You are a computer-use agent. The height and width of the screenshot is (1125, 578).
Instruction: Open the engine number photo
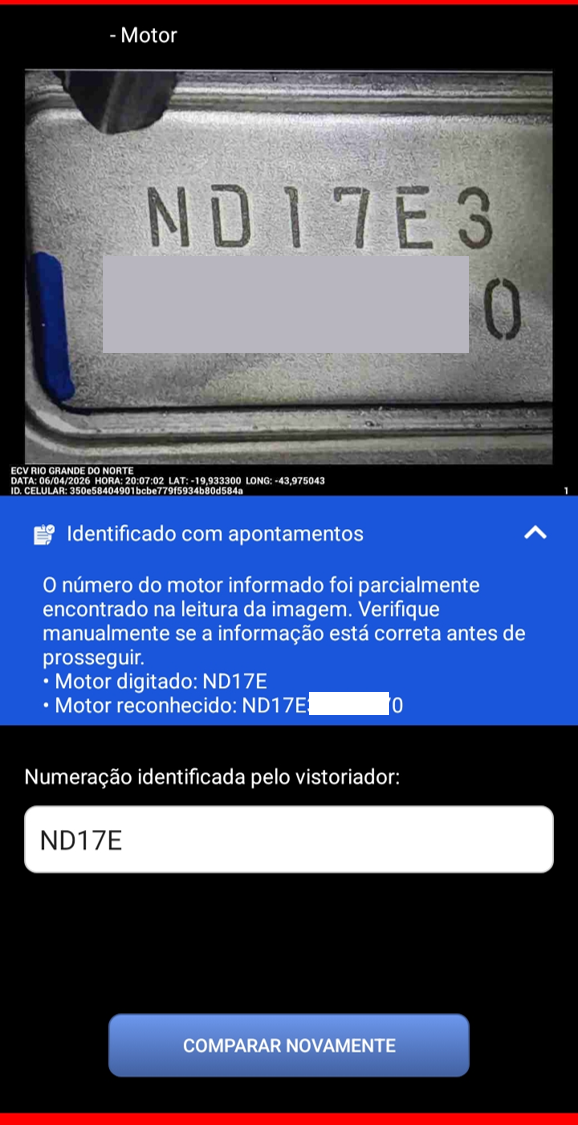(289, 267)
